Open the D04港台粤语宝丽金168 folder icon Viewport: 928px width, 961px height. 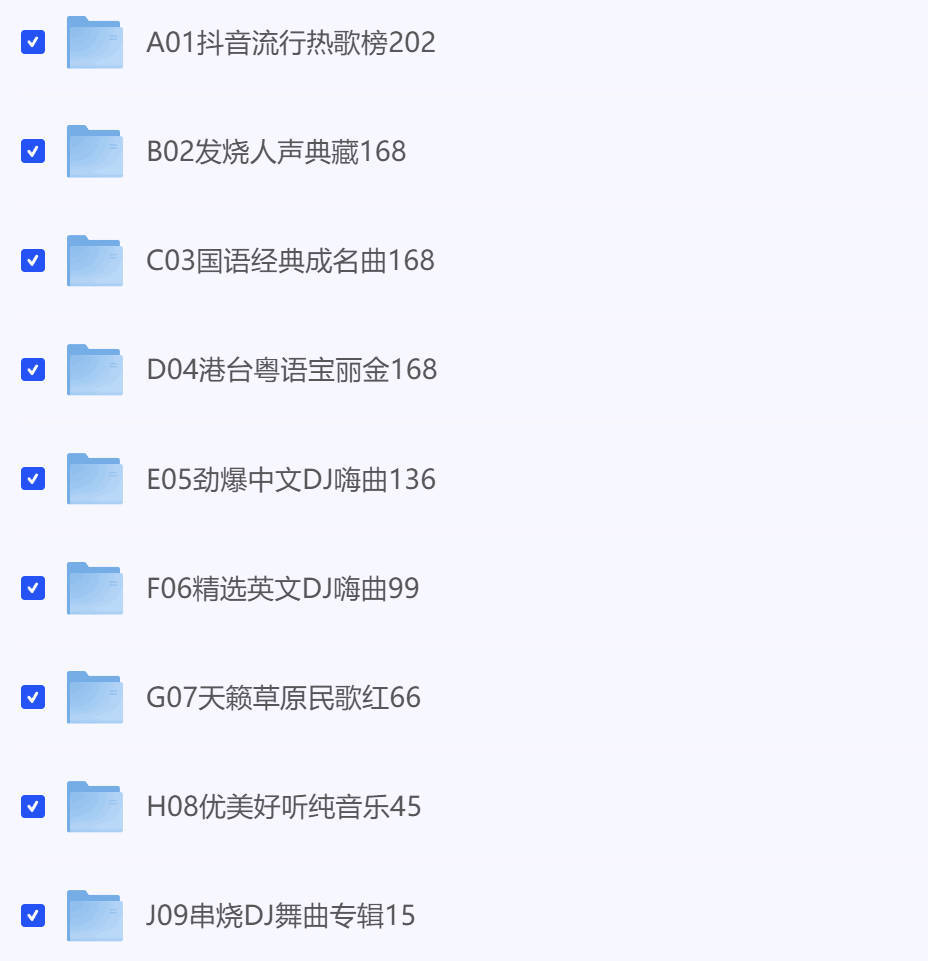coord(93,369)
